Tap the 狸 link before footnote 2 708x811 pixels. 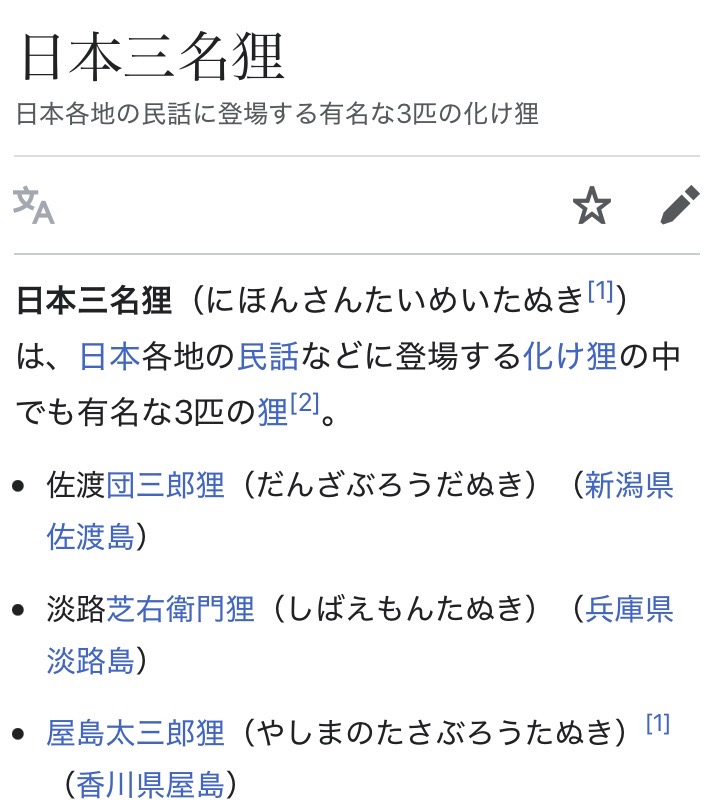coord(273,412)
